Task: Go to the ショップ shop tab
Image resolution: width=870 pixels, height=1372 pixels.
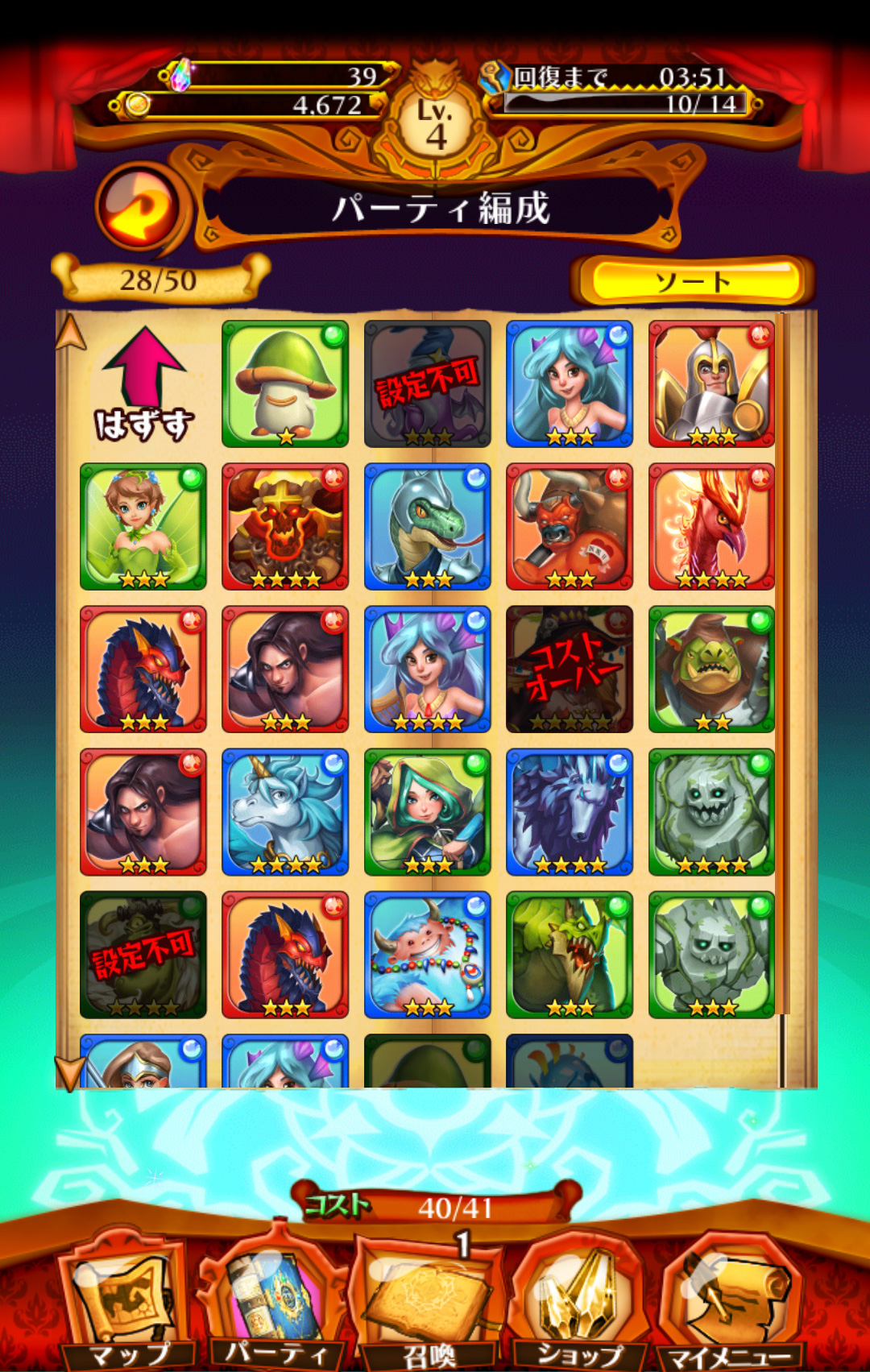Action: 578,1305
